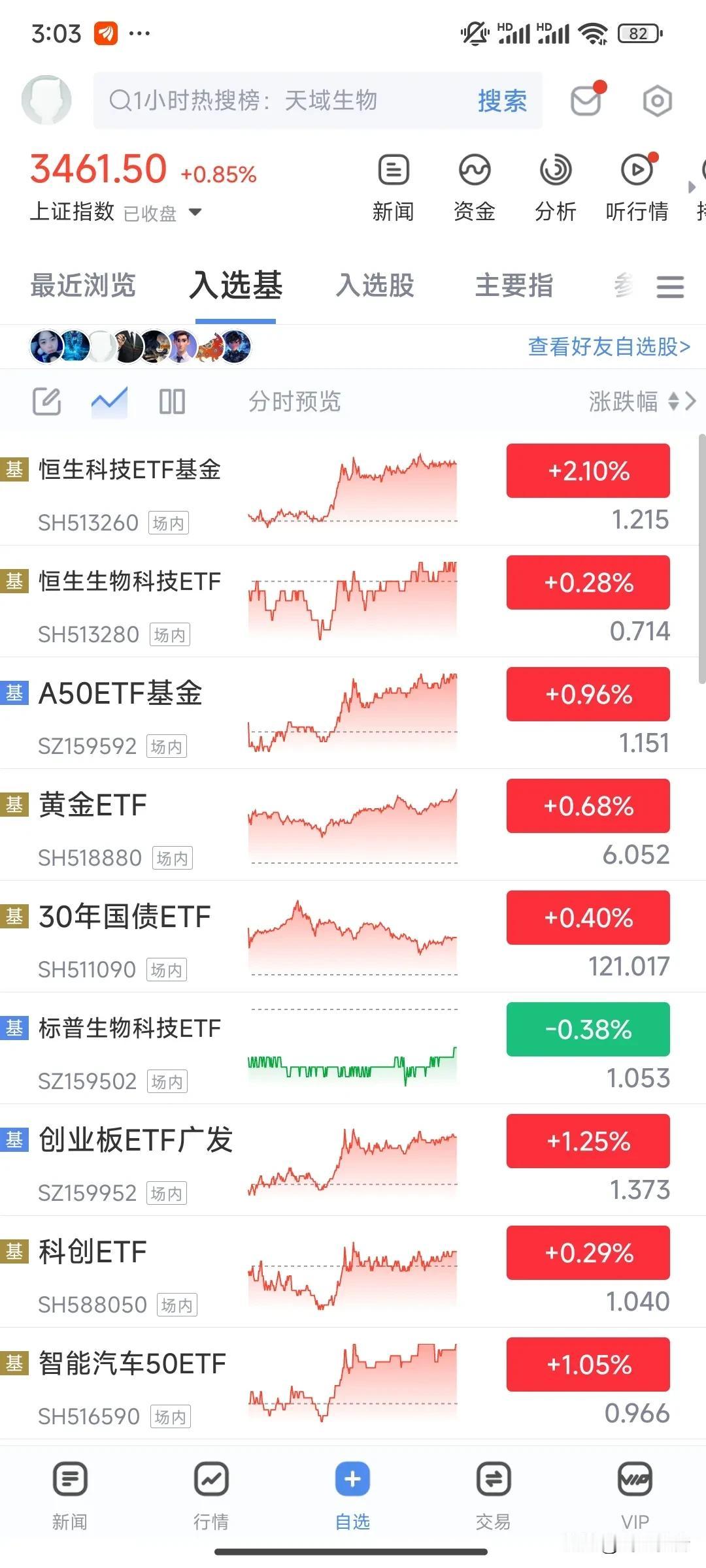Tap the edit watchlist pencil icon
Screen dimensions: 706x1568
click(x=47, y=401)
